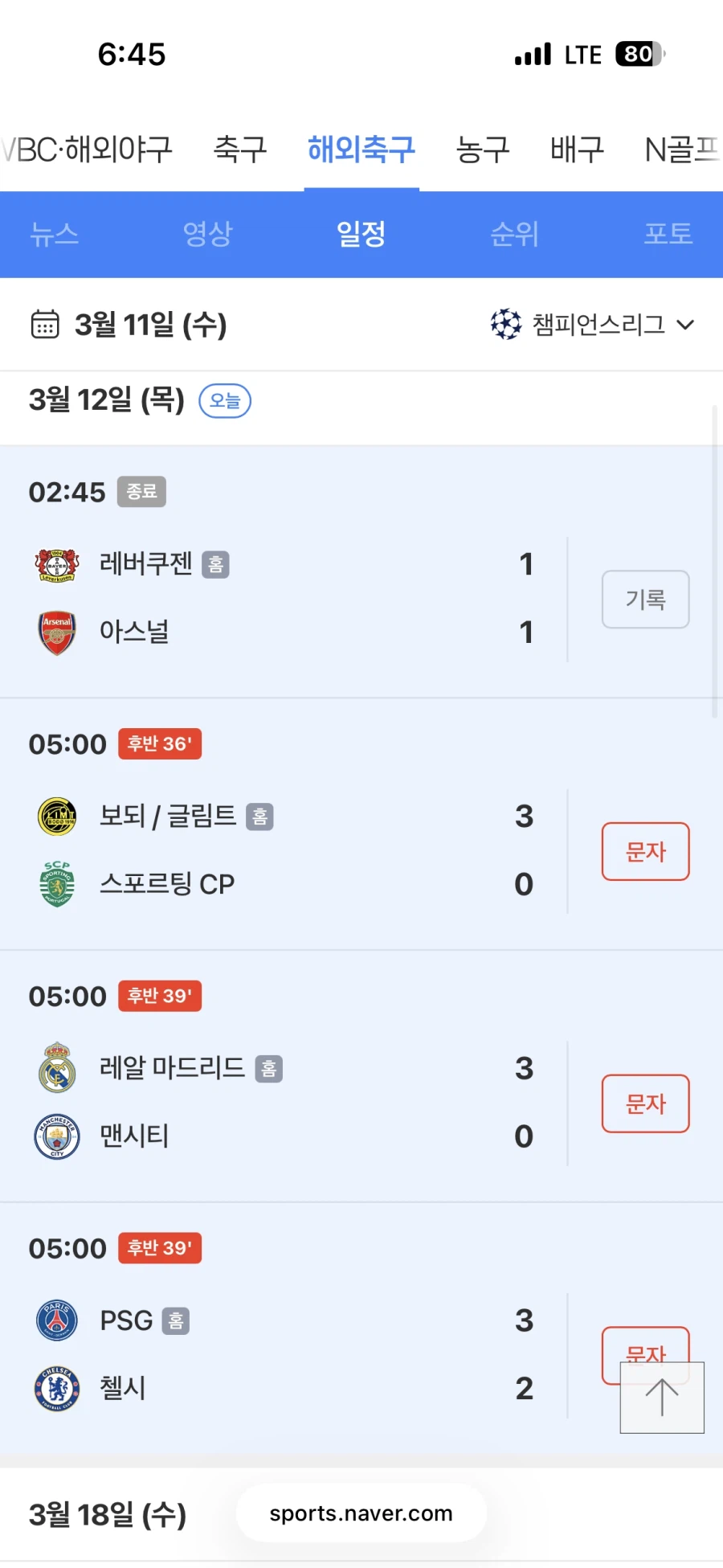The width and height of the screenshot is (723, 1568).
Task: Click the Chelsea club logo
Action: (x=56, y=1388)
